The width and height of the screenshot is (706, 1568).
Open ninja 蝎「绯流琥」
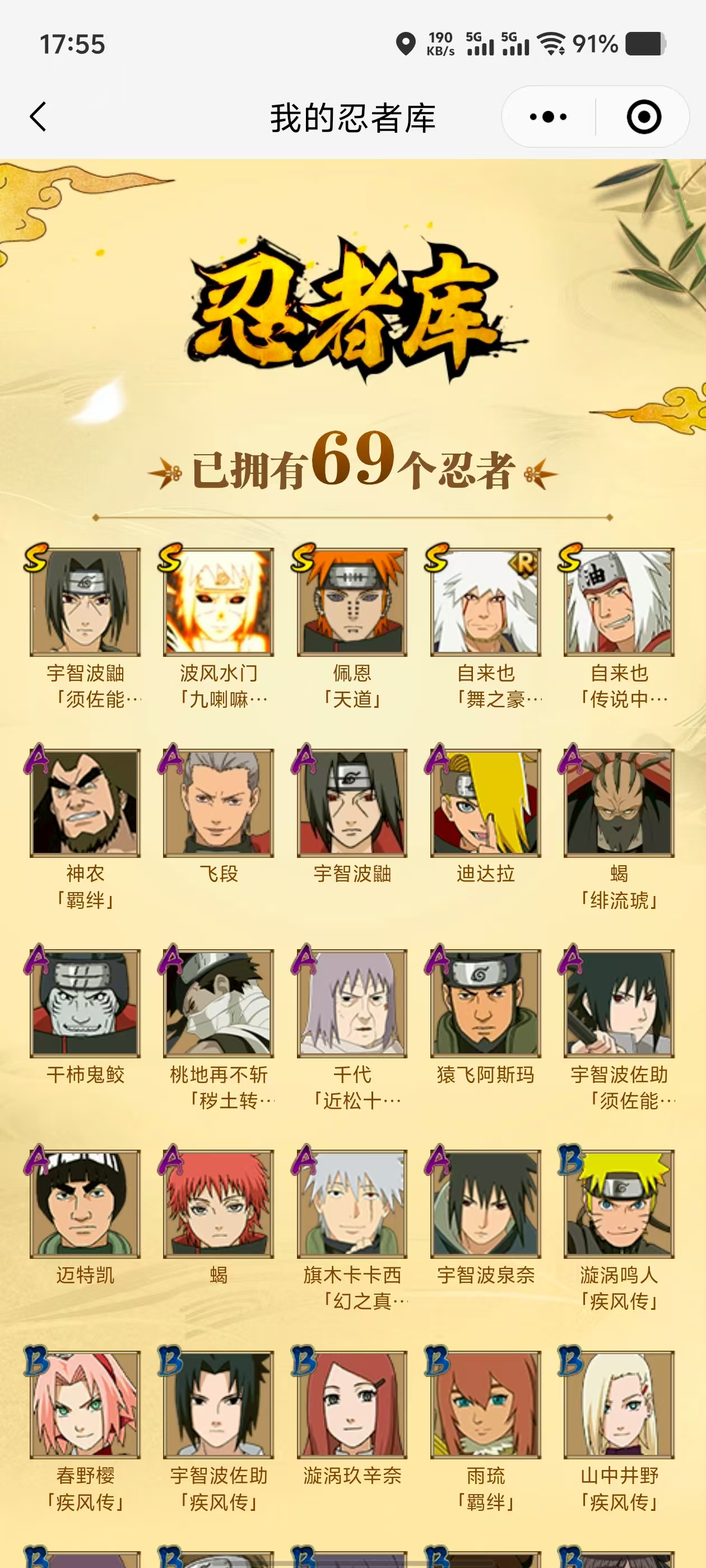[x=619, y=803]
